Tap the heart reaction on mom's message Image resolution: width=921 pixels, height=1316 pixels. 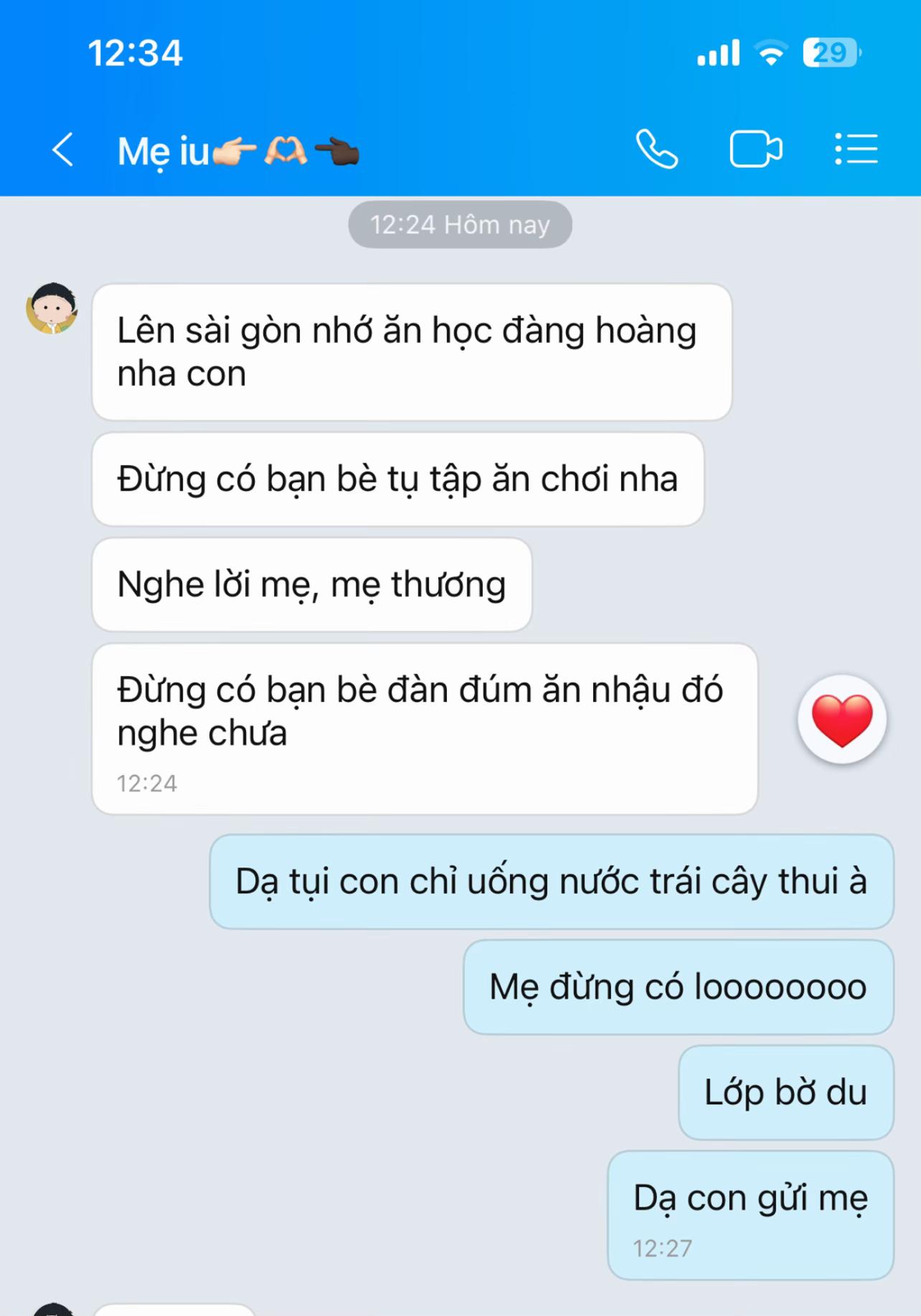pyautogui.click(x=841, y=719)
